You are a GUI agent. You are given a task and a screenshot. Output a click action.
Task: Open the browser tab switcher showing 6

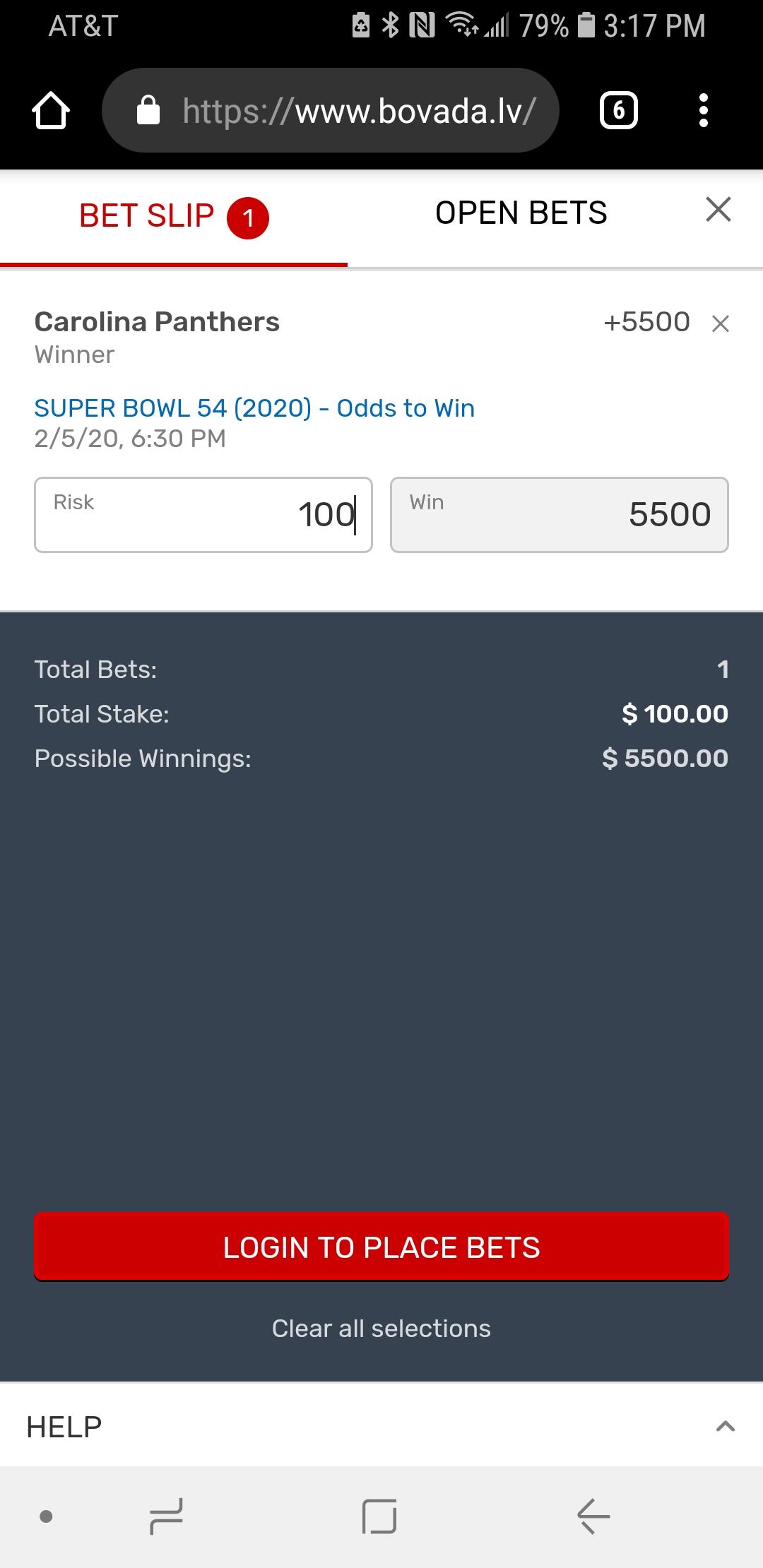(619, 110)
